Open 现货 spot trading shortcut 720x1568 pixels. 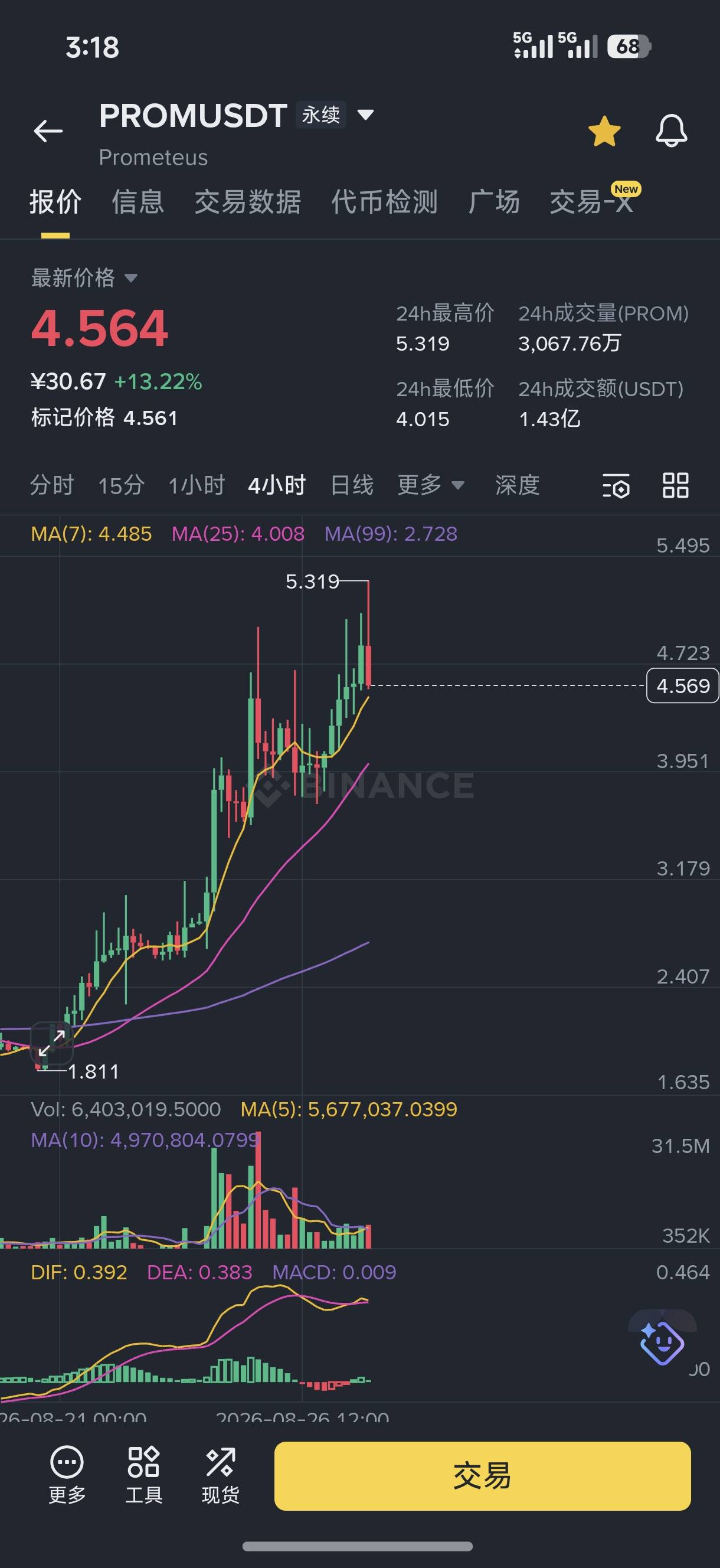click(220, 1475)
